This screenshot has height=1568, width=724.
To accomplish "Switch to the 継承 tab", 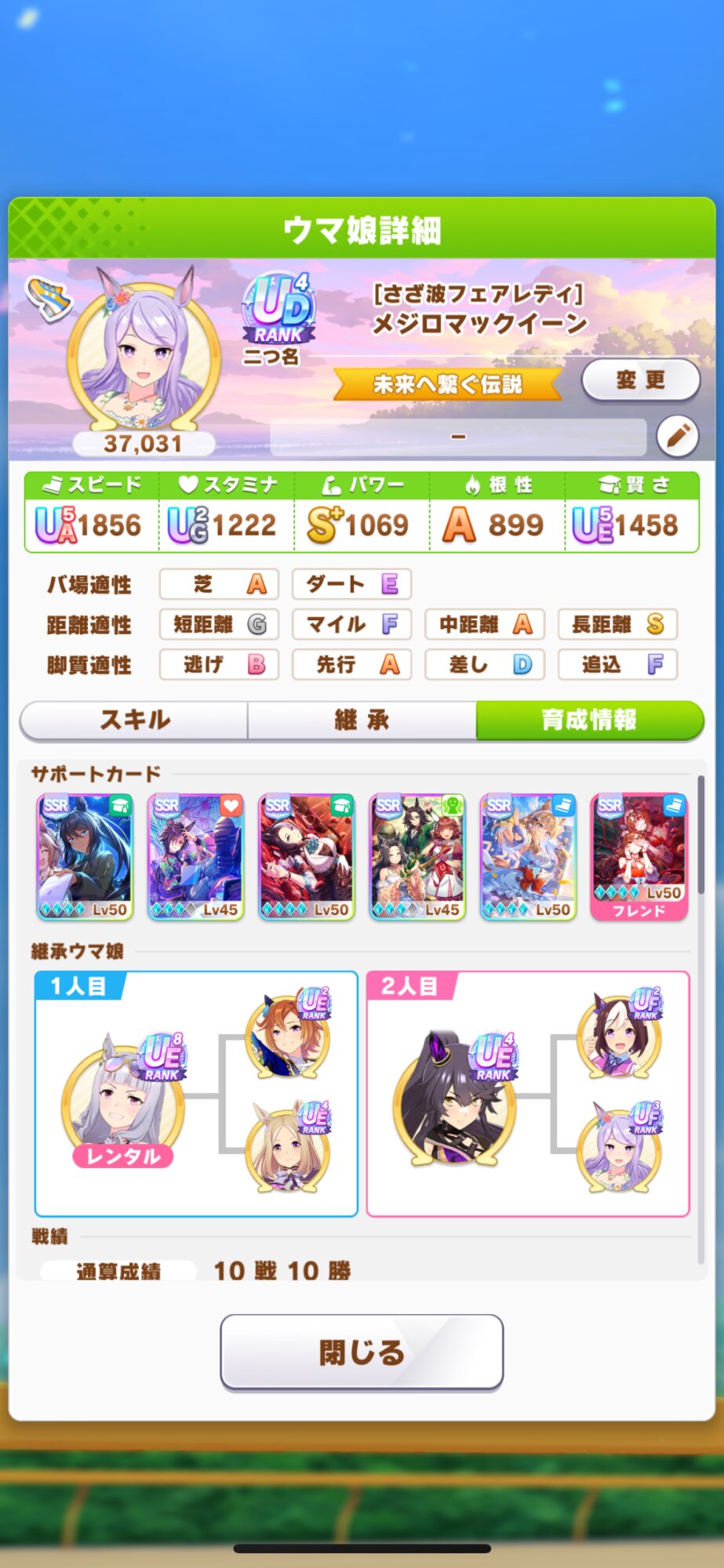I will 362,720.
